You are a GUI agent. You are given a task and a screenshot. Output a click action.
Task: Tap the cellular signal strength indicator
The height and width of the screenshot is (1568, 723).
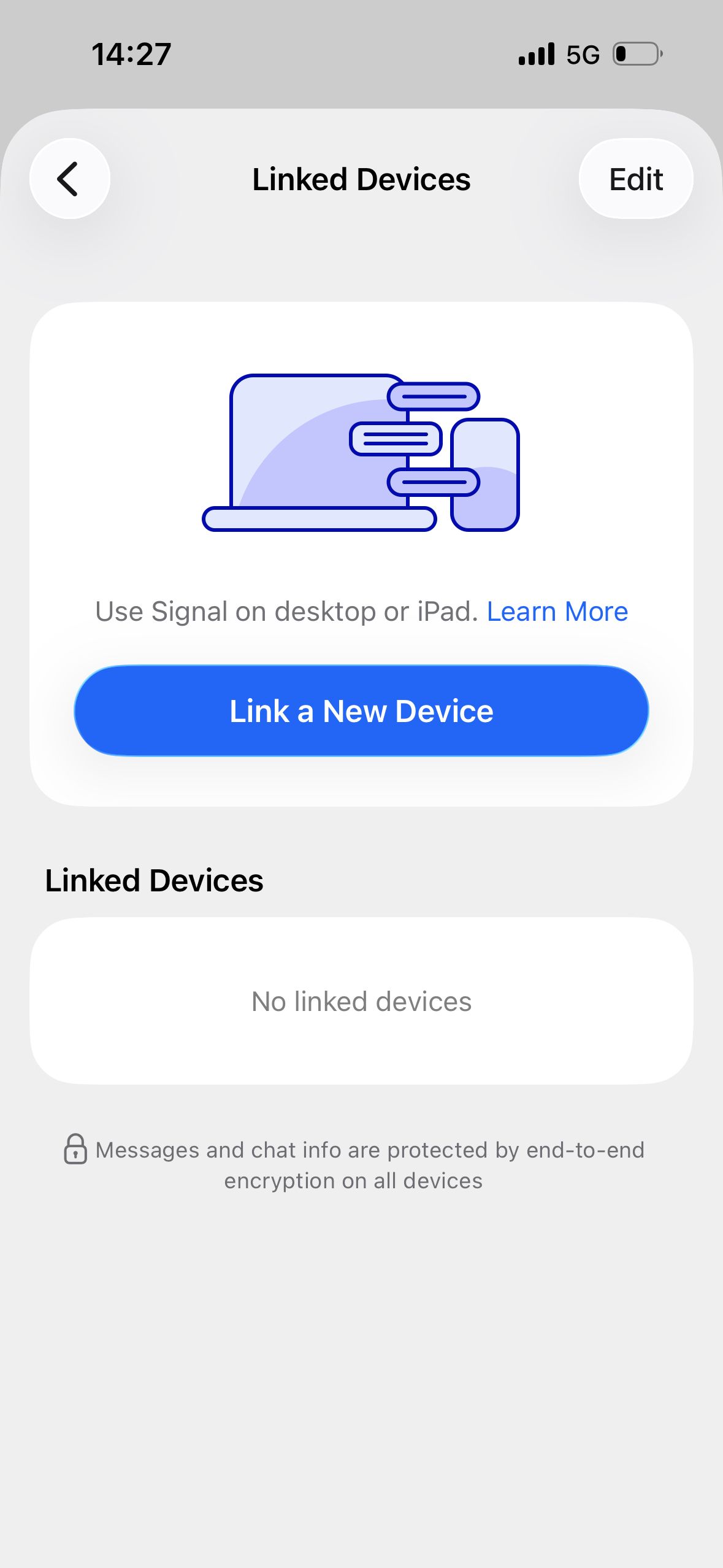coord(536,55)
